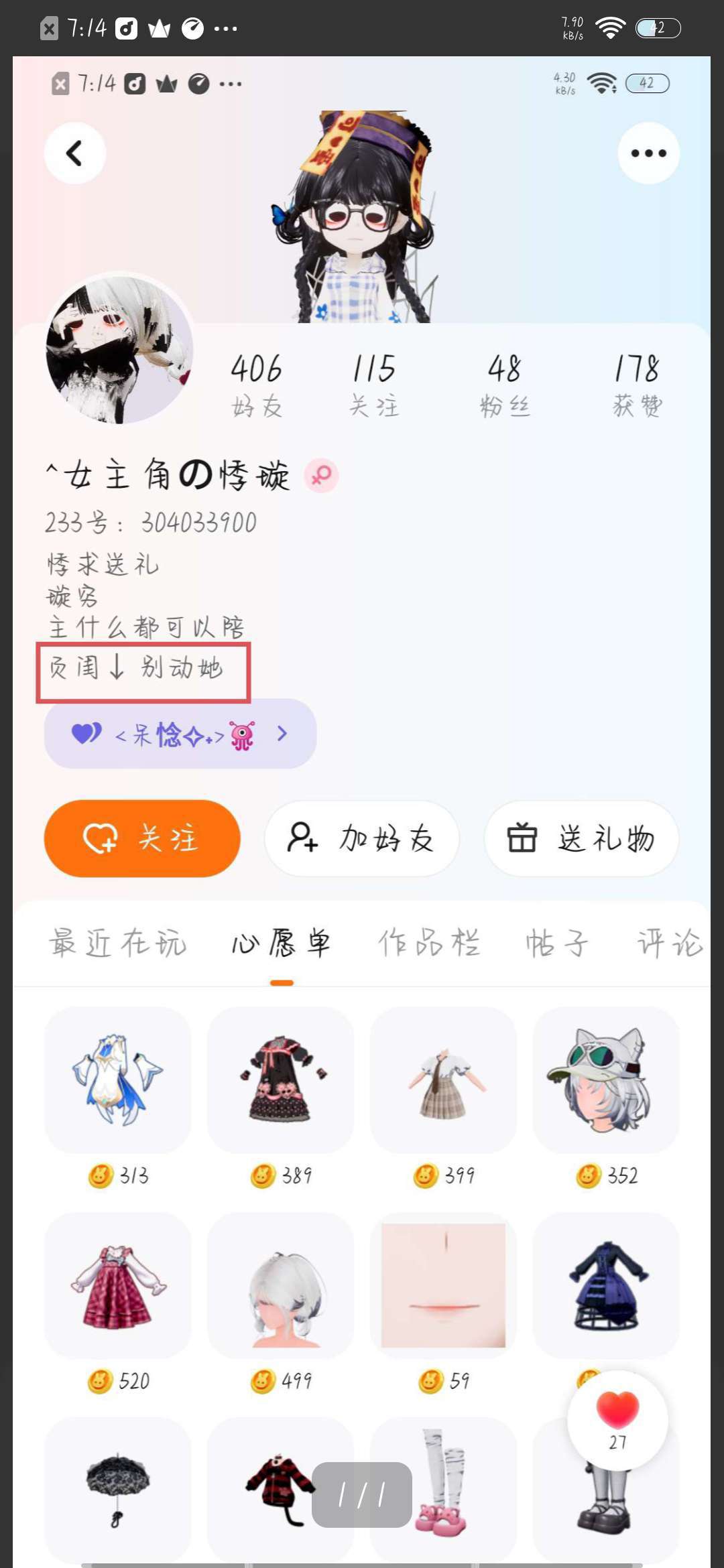This screenshot has height=1568, width=724.
Task: Open the profile avatar picture
Action: (x=119, y=350)
